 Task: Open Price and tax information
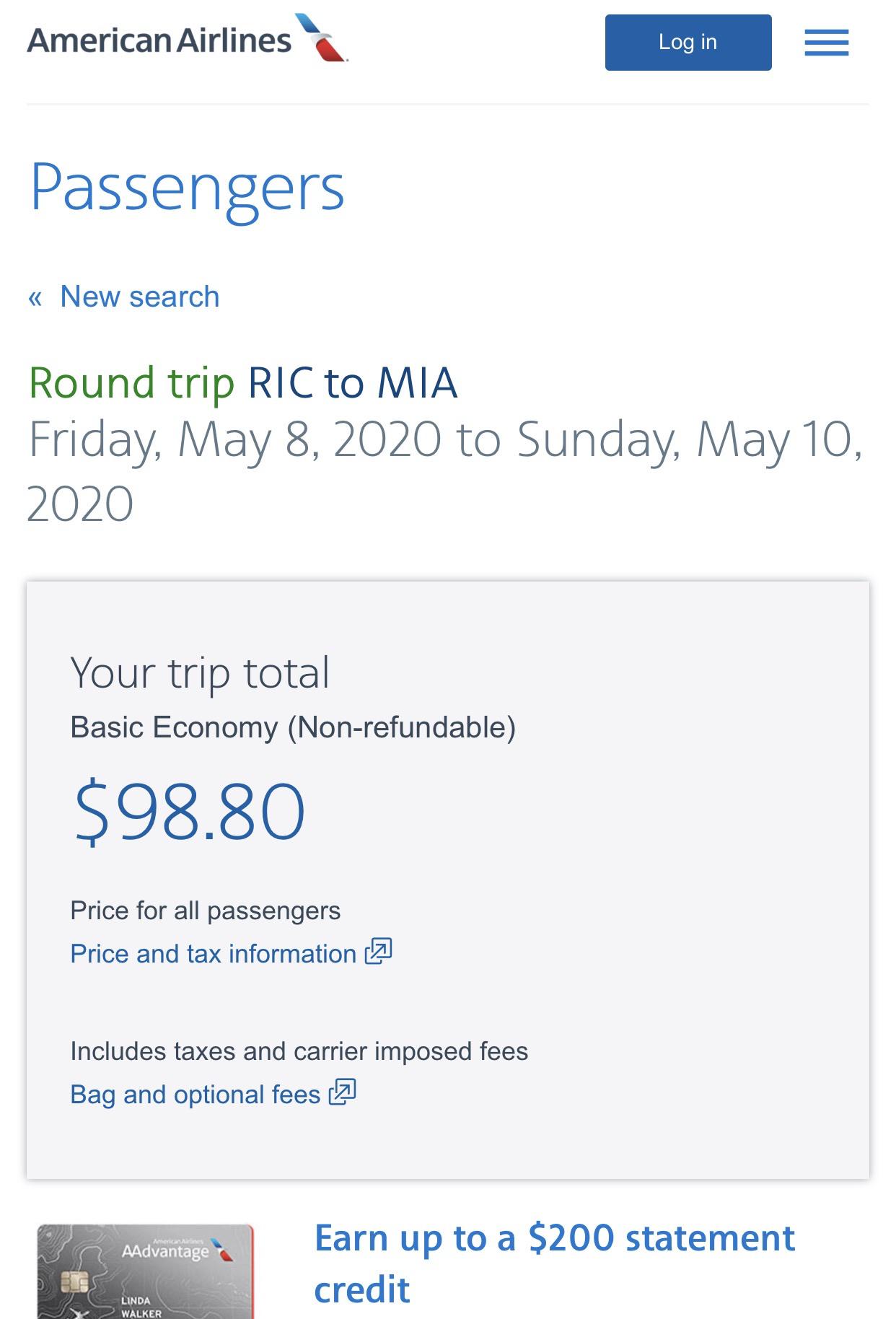click(x=210, y=952)
